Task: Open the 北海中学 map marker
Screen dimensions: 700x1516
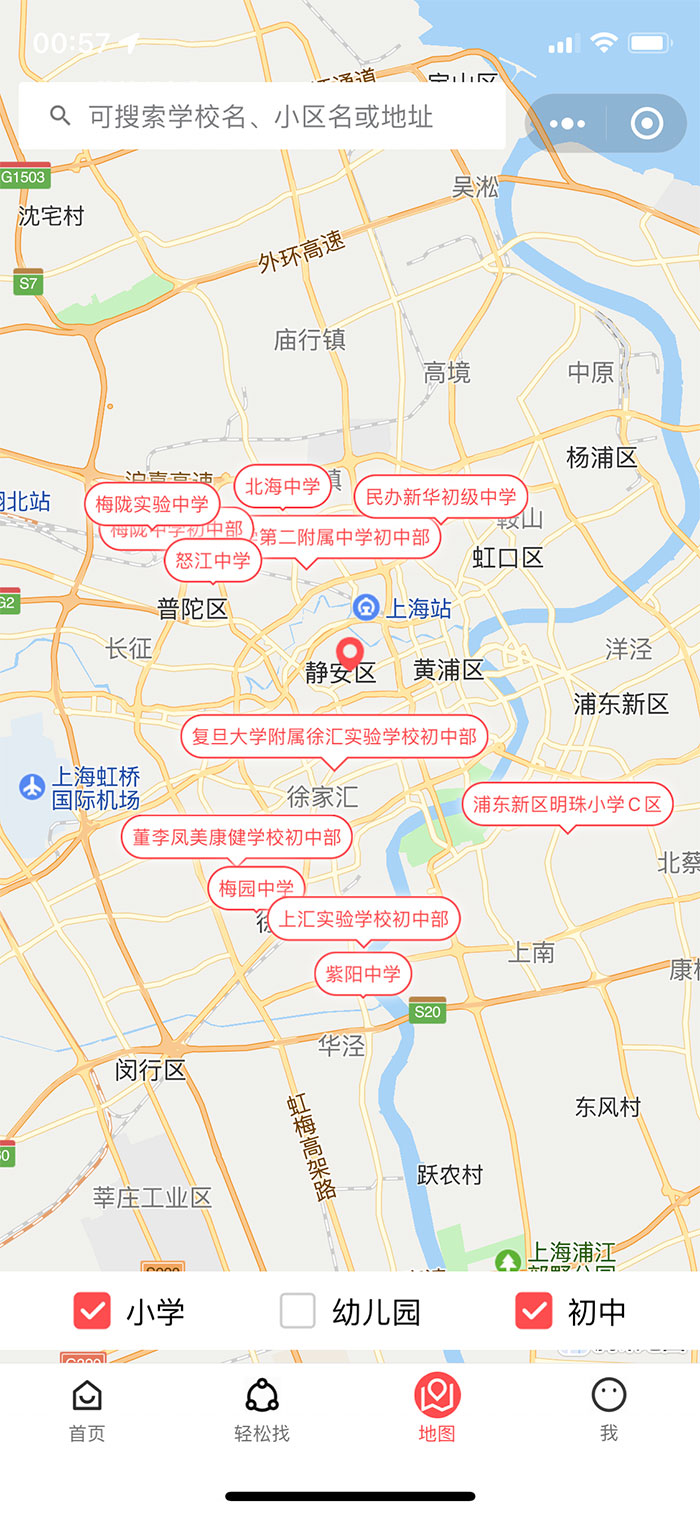Action: coord(283,486)
